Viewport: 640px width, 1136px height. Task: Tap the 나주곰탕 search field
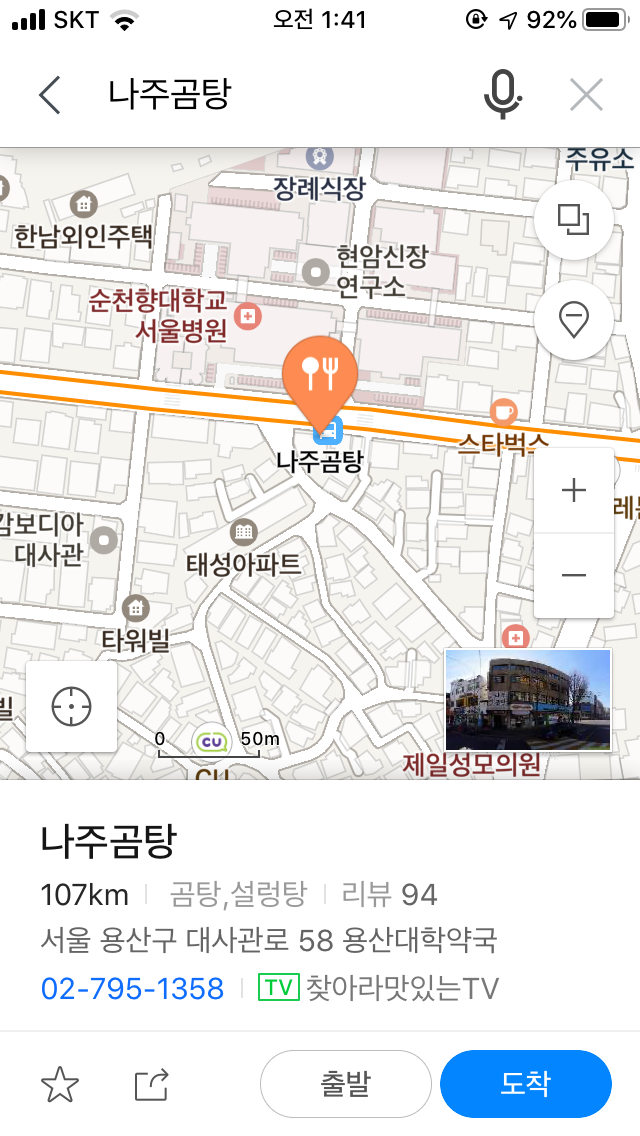pyautogui.click(x=280, y=96)
